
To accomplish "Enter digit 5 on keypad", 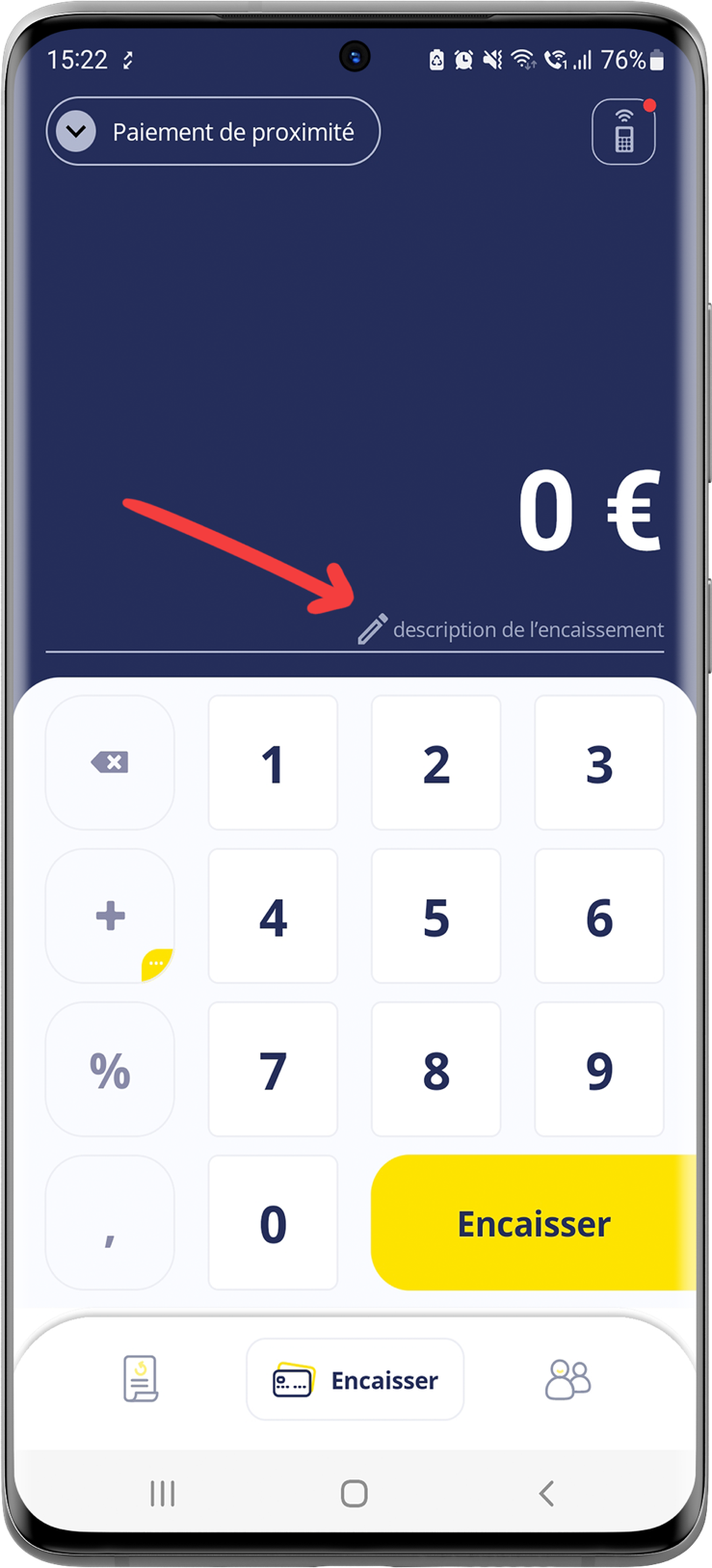I will click(435, 916).
